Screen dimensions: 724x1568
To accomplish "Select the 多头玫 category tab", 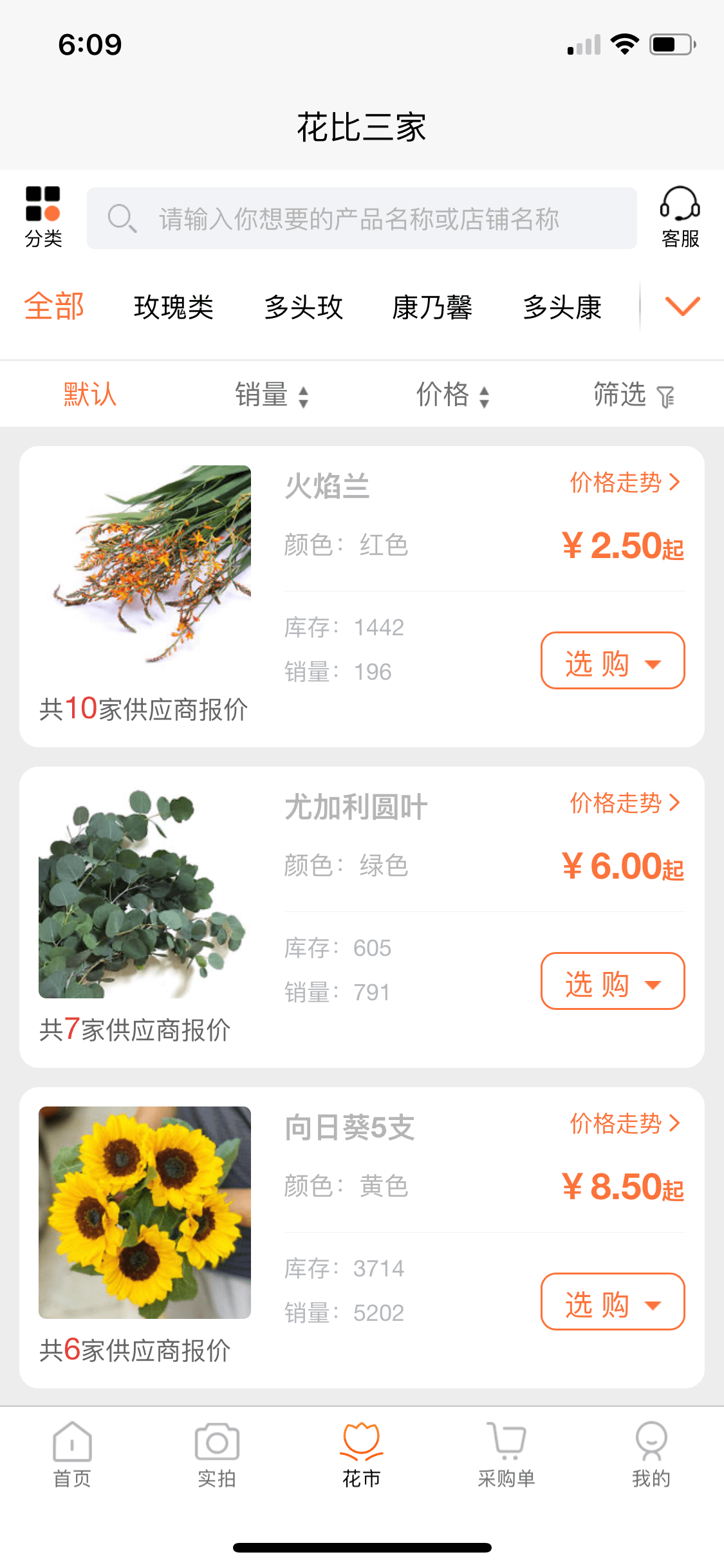I will click(303, 307).
